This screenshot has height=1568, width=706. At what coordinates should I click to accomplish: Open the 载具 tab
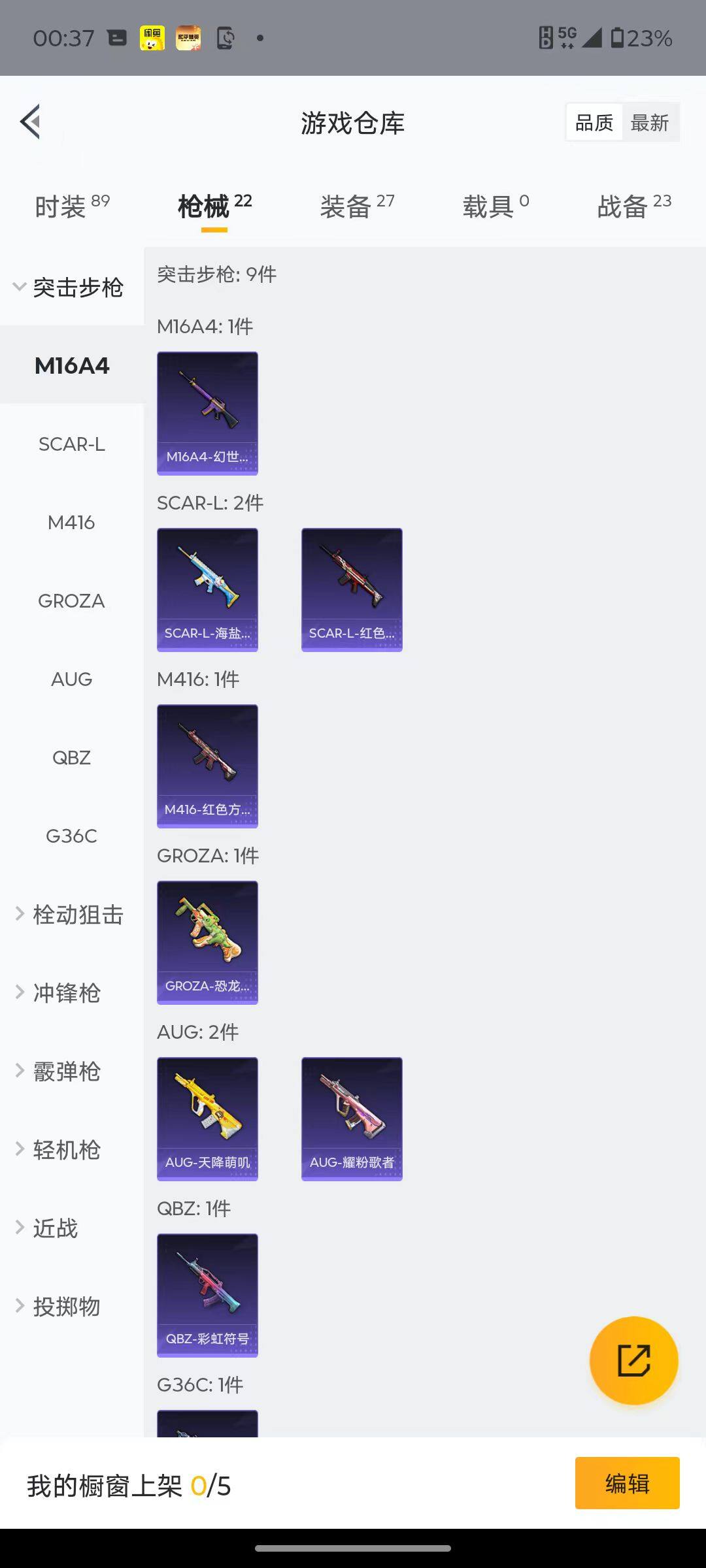[496, 206]
